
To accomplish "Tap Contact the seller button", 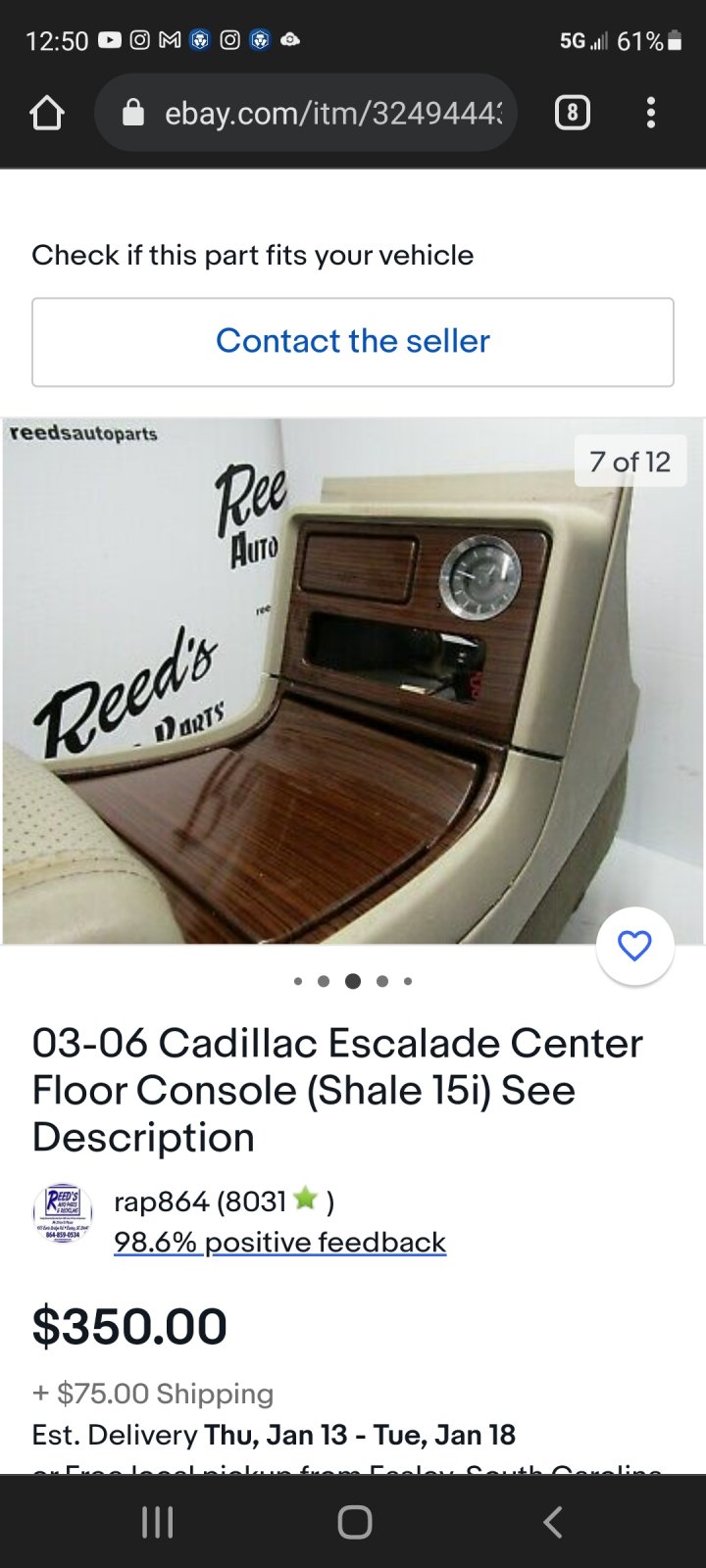I will [353, 342].
